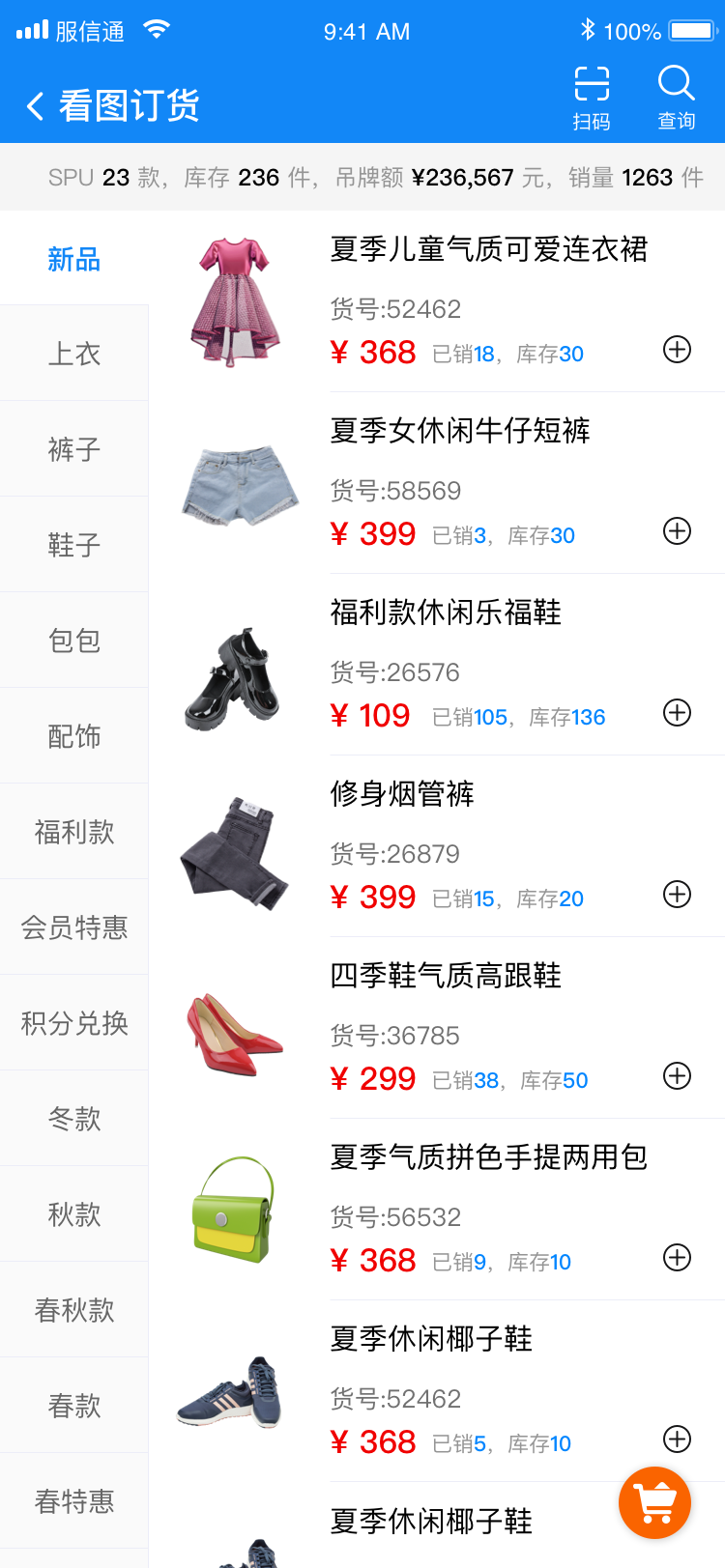The width and height of the screenshot is (725, 1568).
Task: Switch to the 上衣 category tab
Action: pyautogui.click(x=73, y=353)
